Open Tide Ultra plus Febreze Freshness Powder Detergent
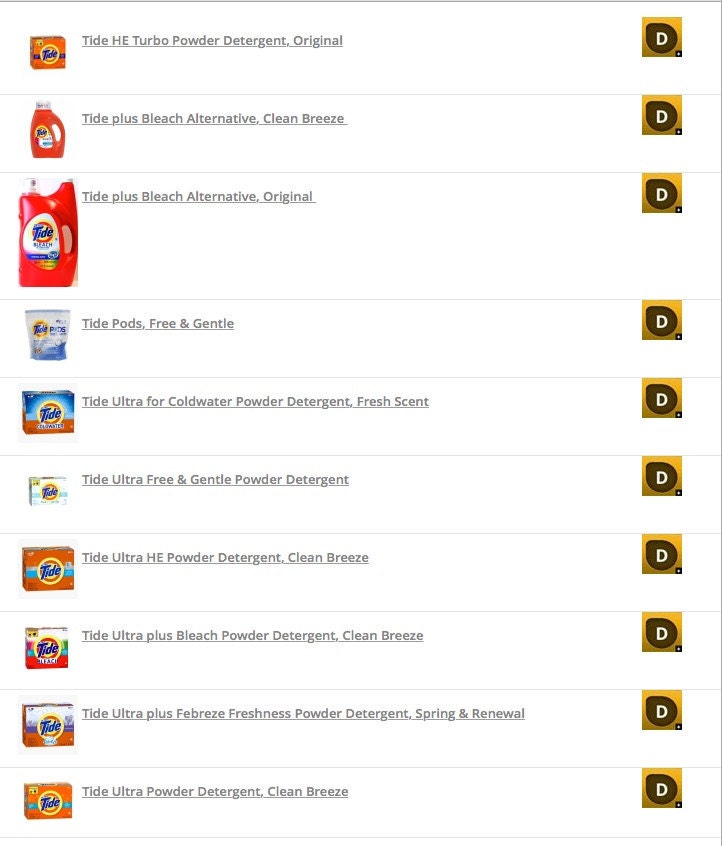This screenshot has height=846, width=722. [x=303, y=714]
